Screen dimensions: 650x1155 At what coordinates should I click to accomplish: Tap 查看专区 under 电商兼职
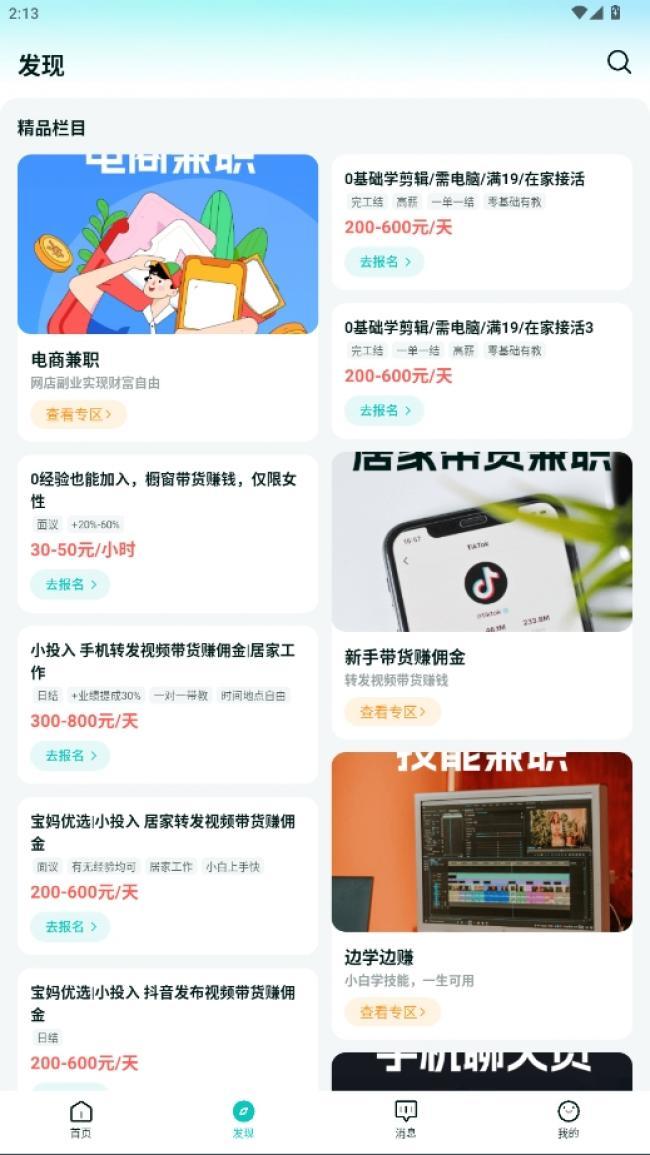click(x=78, y=414)
